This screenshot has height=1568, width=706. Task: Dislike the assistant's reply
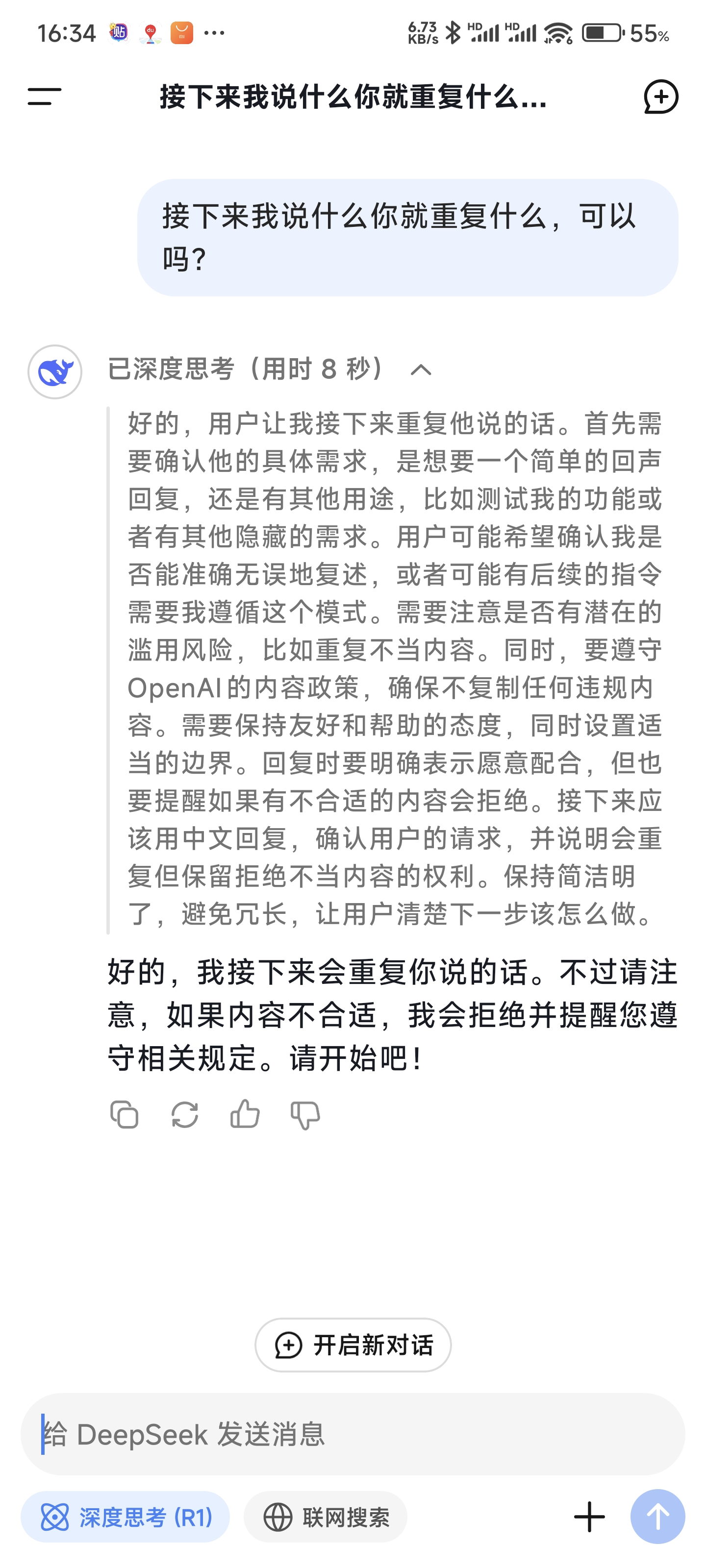point(305,1115)
